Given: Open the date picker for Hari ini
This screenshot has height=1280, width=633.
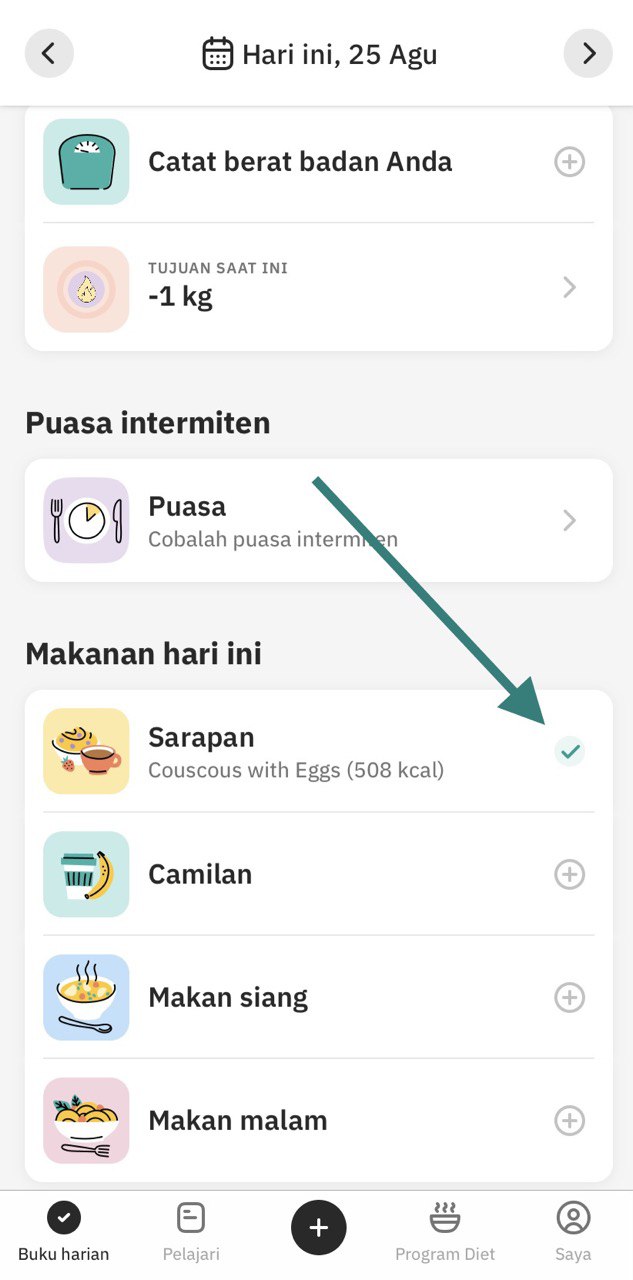Looking at the screenshot, I should click(319, 53).
